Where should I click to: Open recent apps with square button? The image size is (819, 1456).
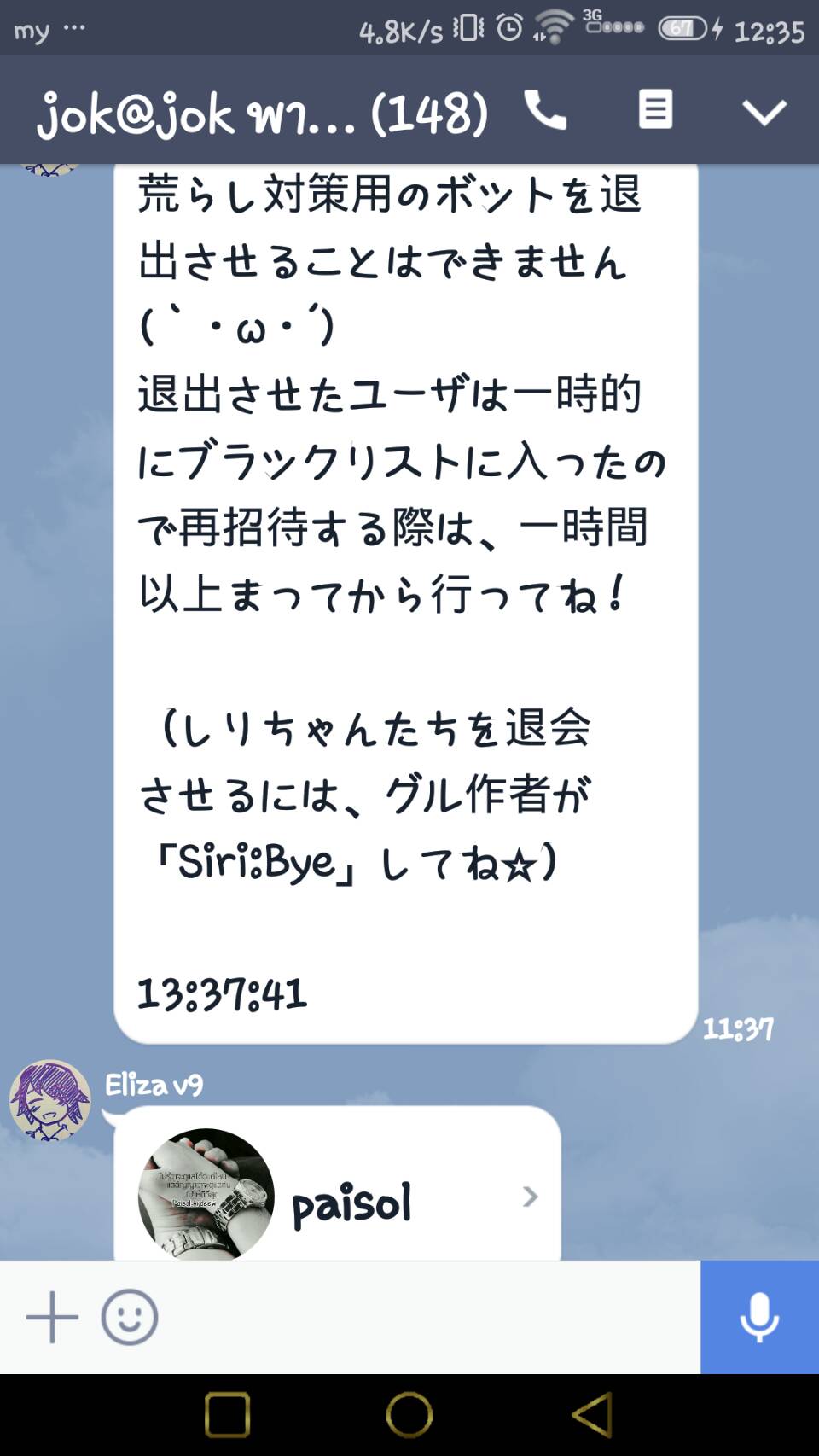tap(228, 1415)
